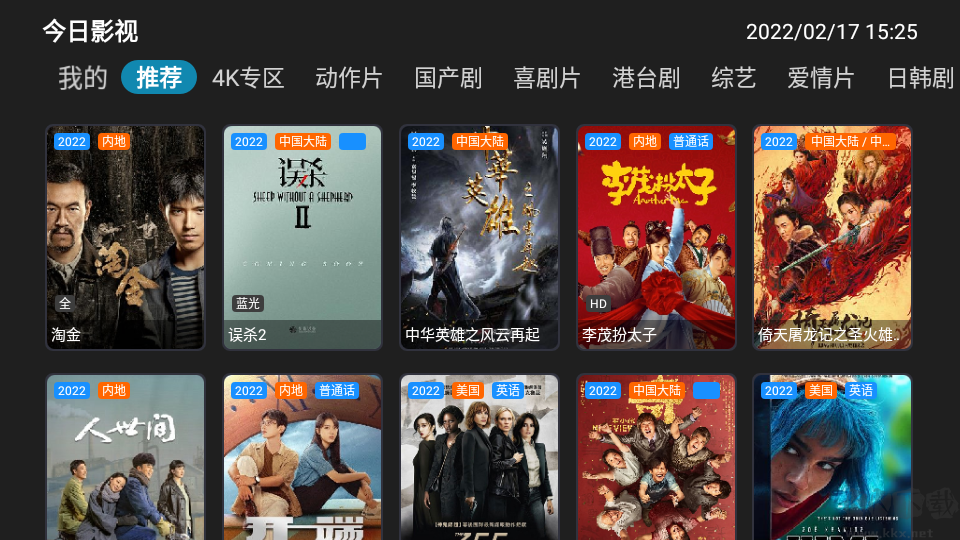960x540 pixels.
Task: Open the 喜剧片 category tab
Action: 547,78
